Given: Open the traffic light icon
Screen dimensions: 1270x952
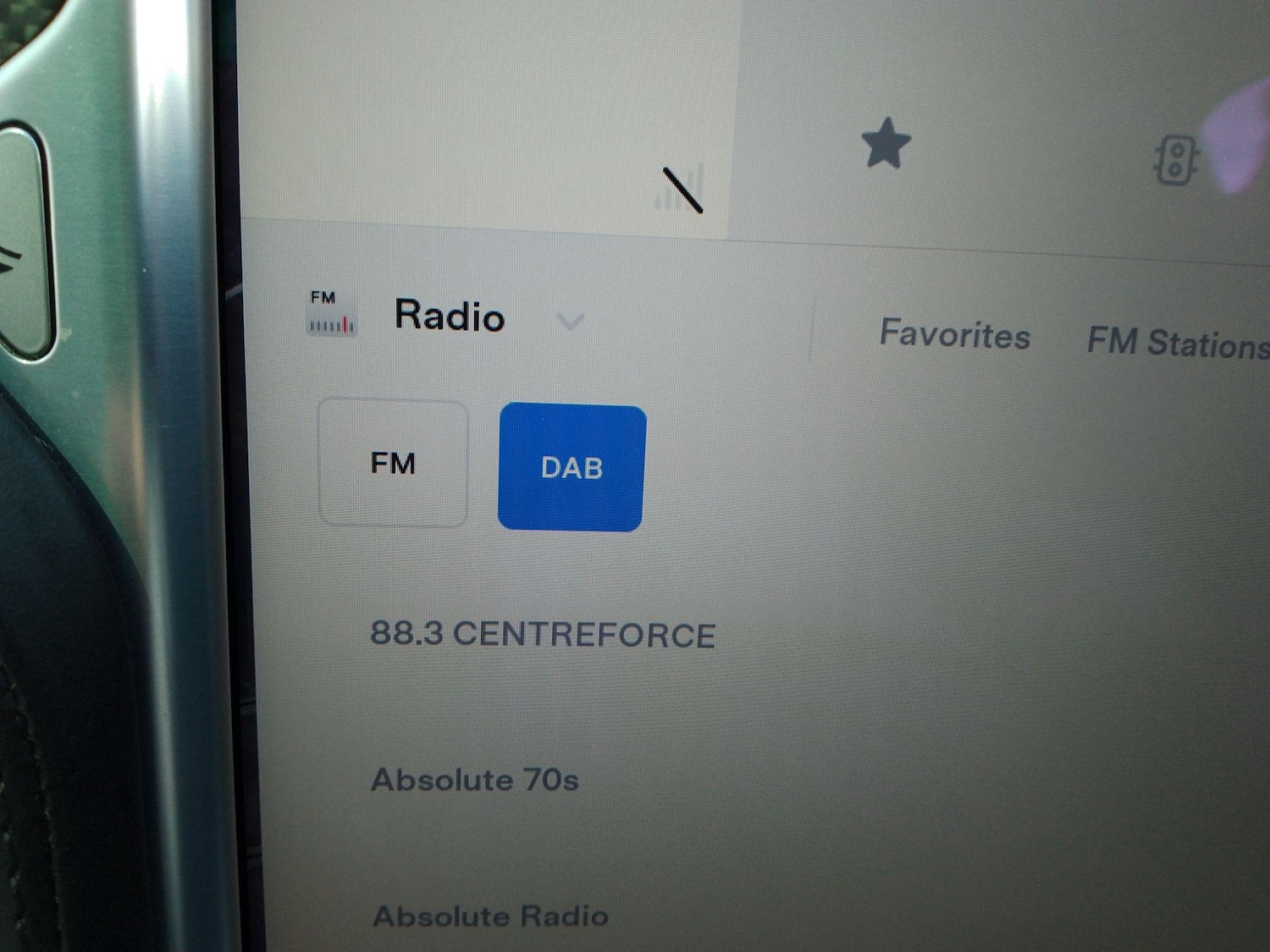Looking at the screenshot, I should coord(1175,160).
